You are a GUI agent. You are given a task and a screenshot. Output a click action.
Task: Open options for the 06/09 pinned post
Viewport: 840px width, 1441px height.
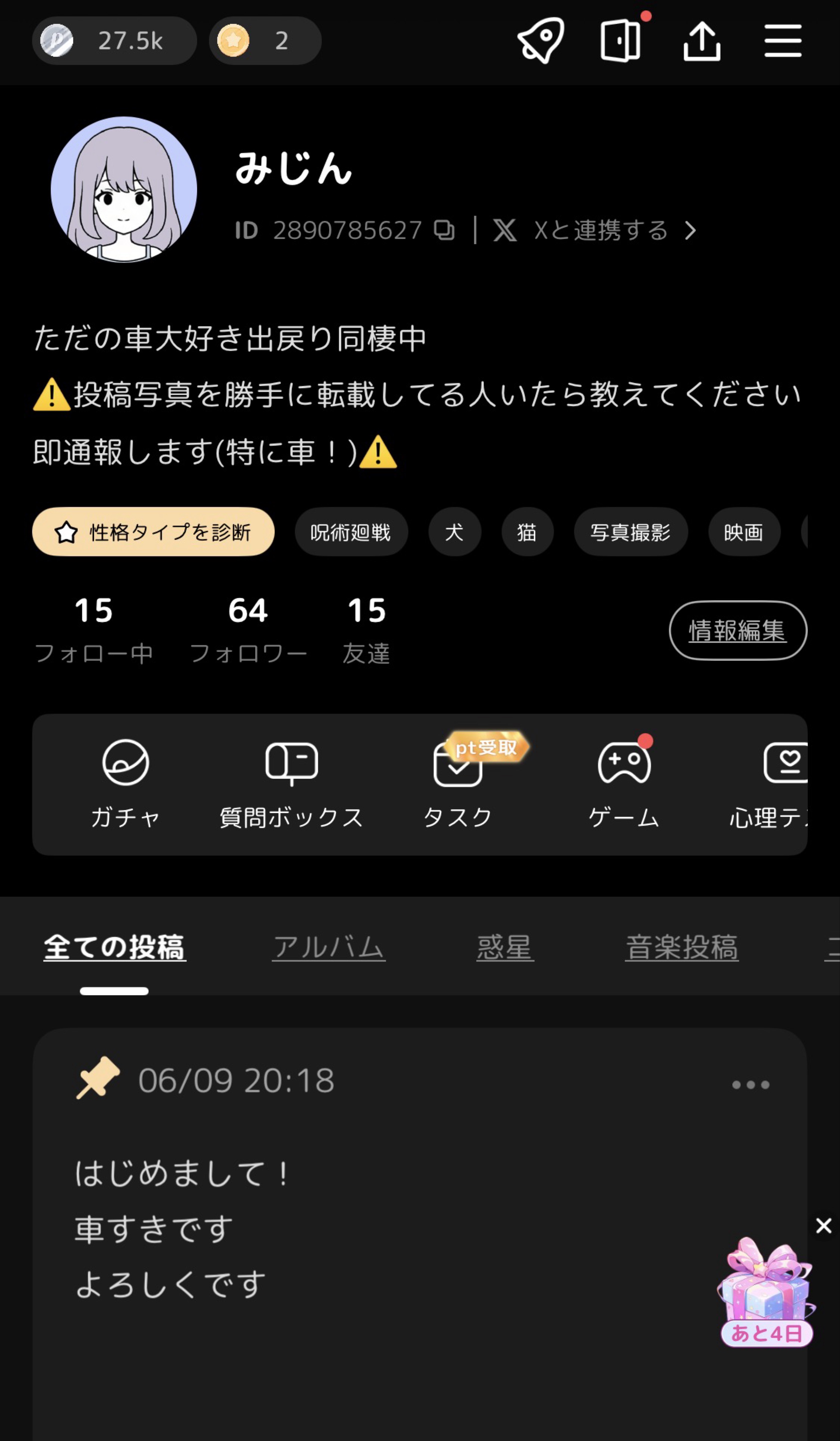[x=751, y=1085]
